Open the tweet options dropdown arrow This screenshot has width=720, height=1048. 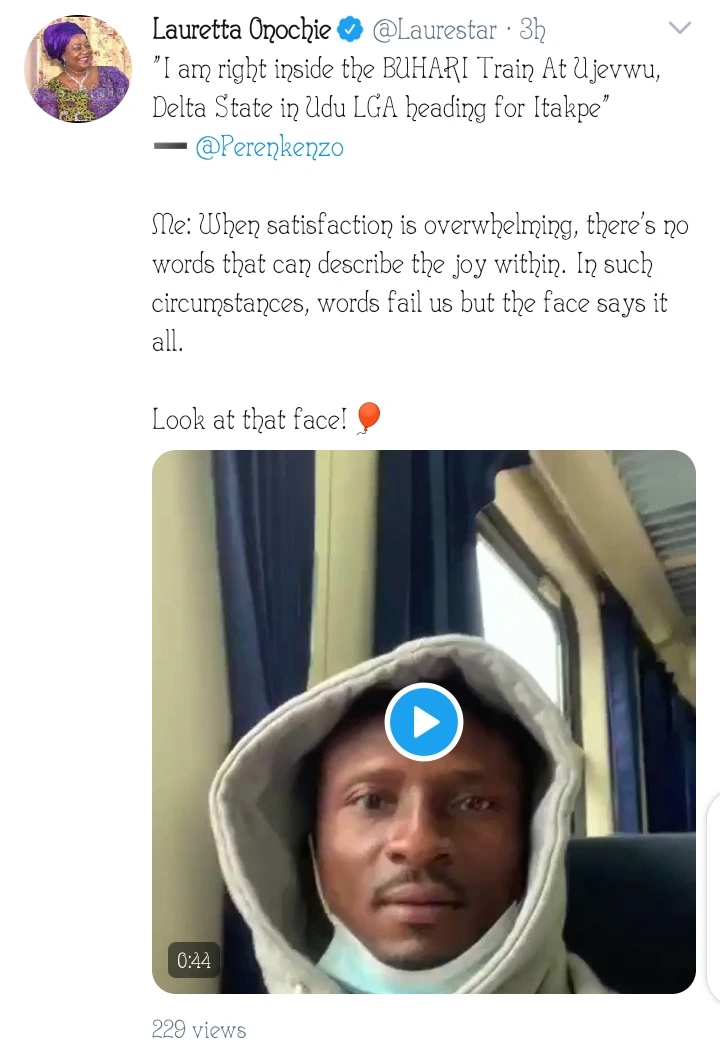680,29
